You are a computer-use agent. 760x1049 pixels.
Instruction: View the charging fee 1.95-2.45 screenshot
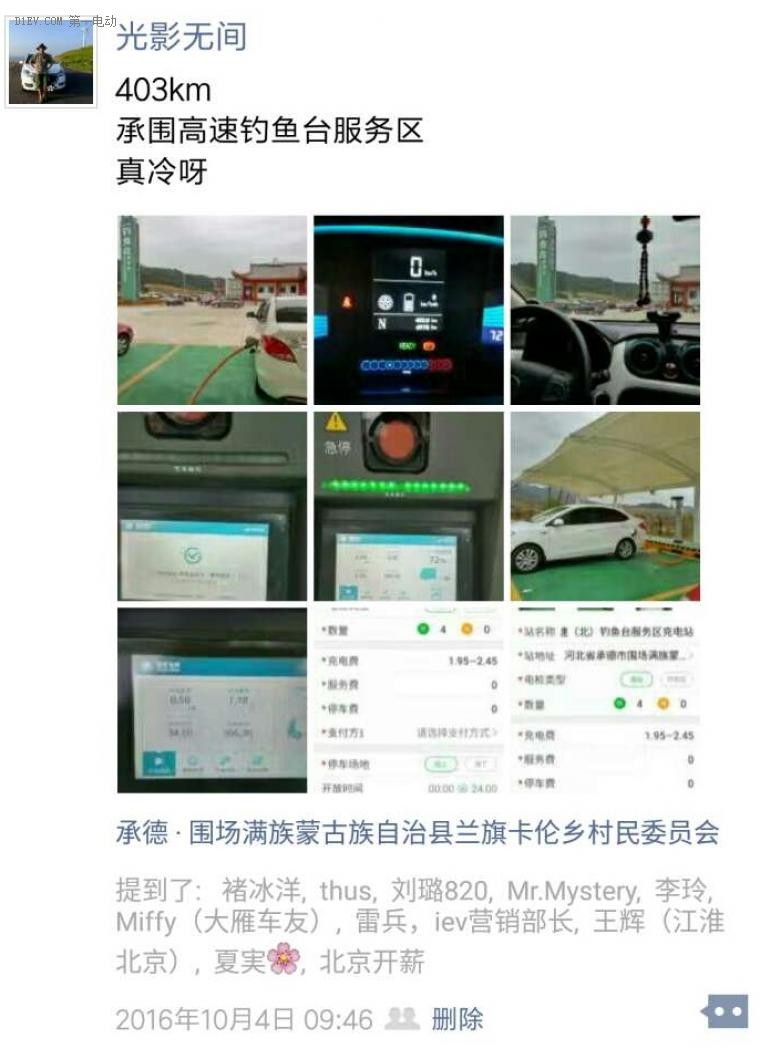[409, 701]
